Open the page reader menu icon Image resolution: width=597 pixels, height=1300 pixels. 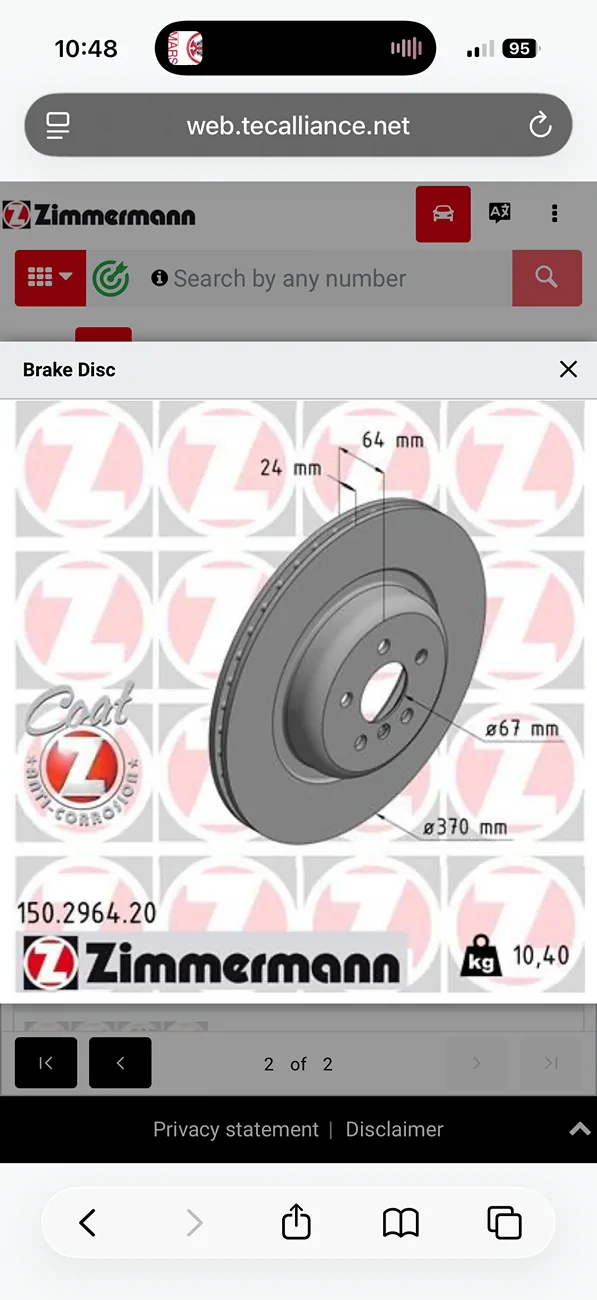tap(58, 126)
